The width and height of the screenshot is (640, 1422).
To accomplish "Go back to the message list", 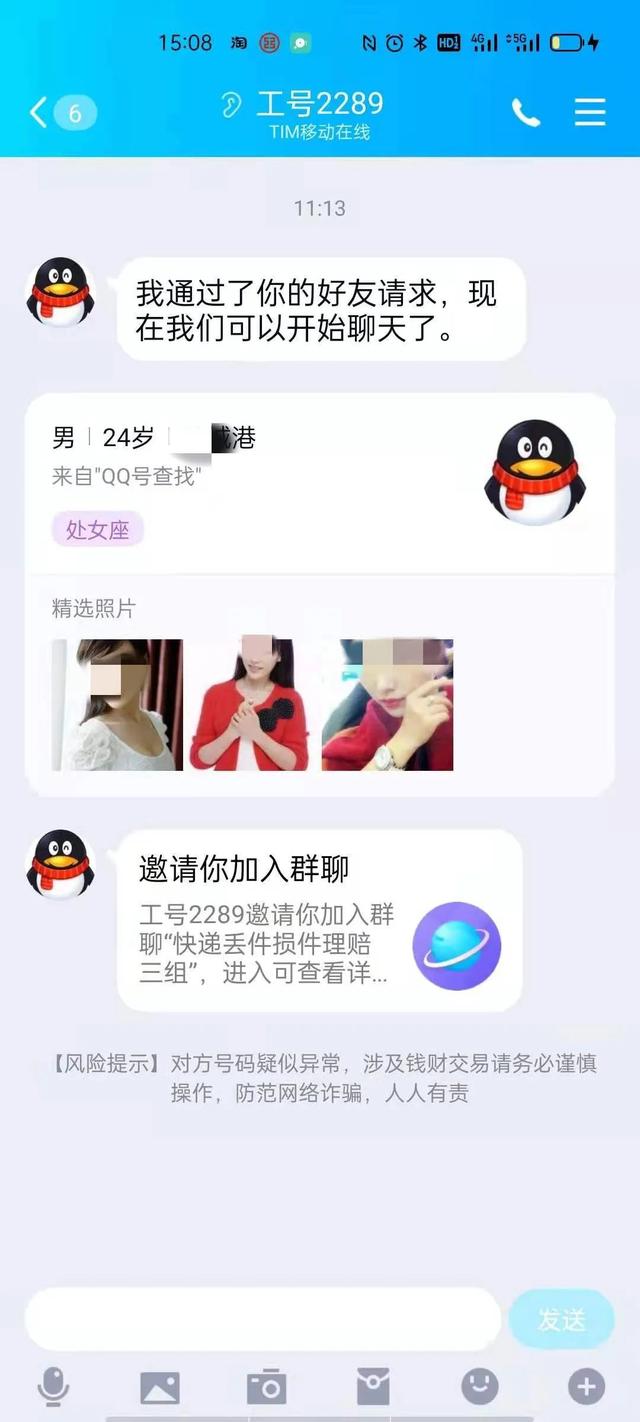I will (x=40, y=112).
